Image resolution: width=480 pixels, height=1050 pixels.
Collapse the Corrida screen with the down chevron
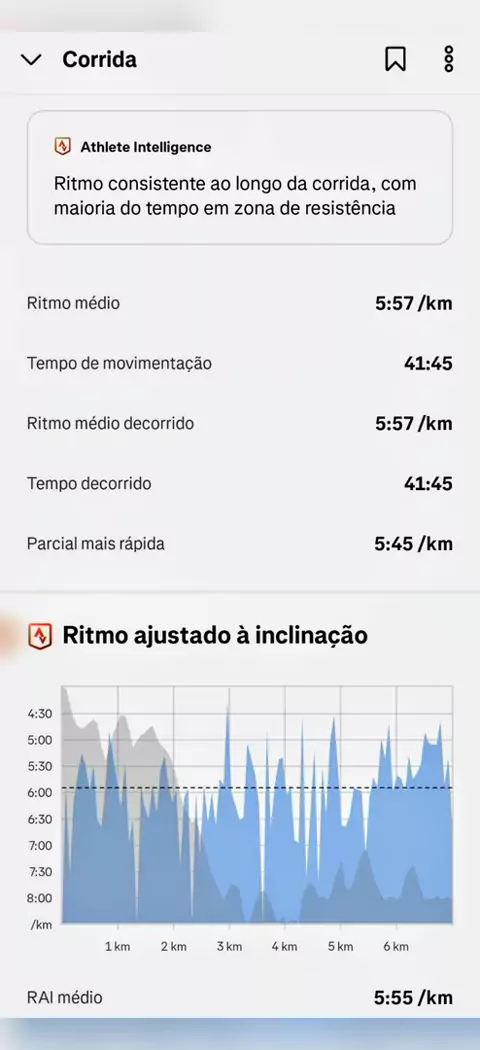(x=31, y=60)
